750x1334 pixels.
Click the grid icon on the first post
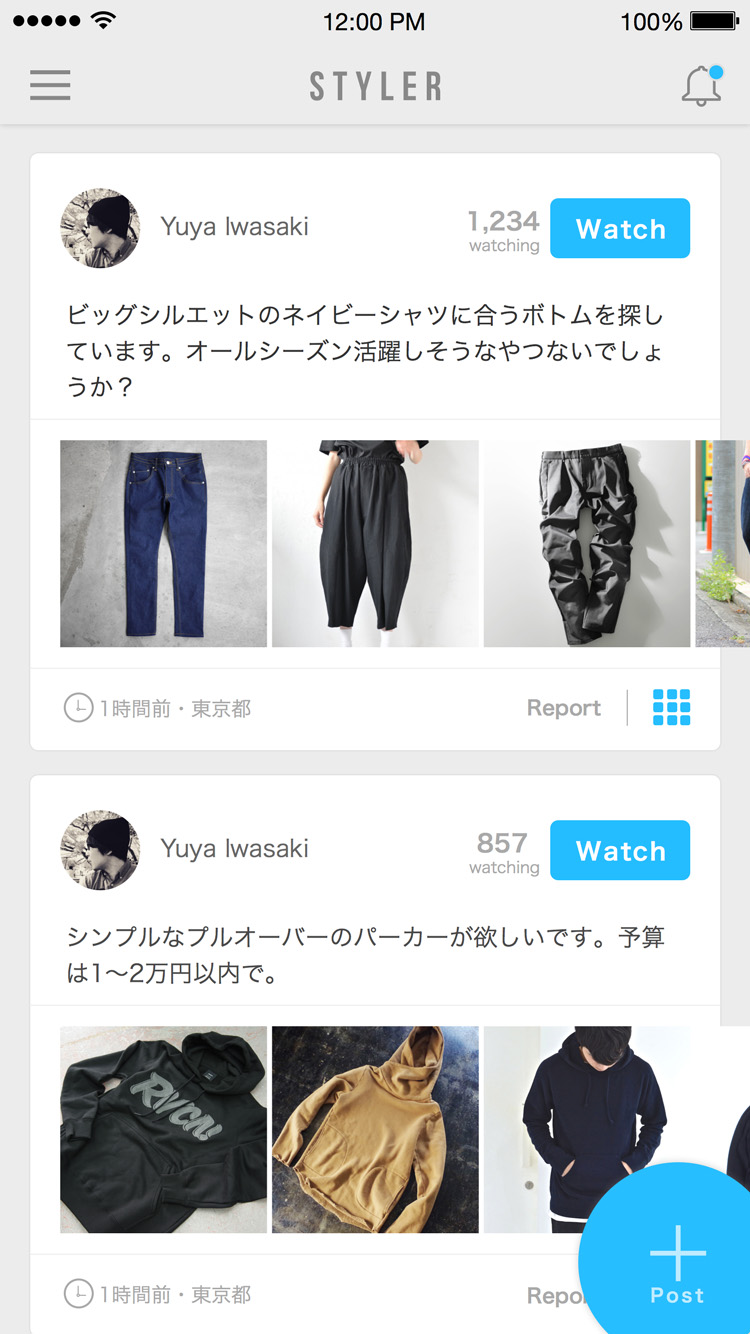[x=672, y=707]
